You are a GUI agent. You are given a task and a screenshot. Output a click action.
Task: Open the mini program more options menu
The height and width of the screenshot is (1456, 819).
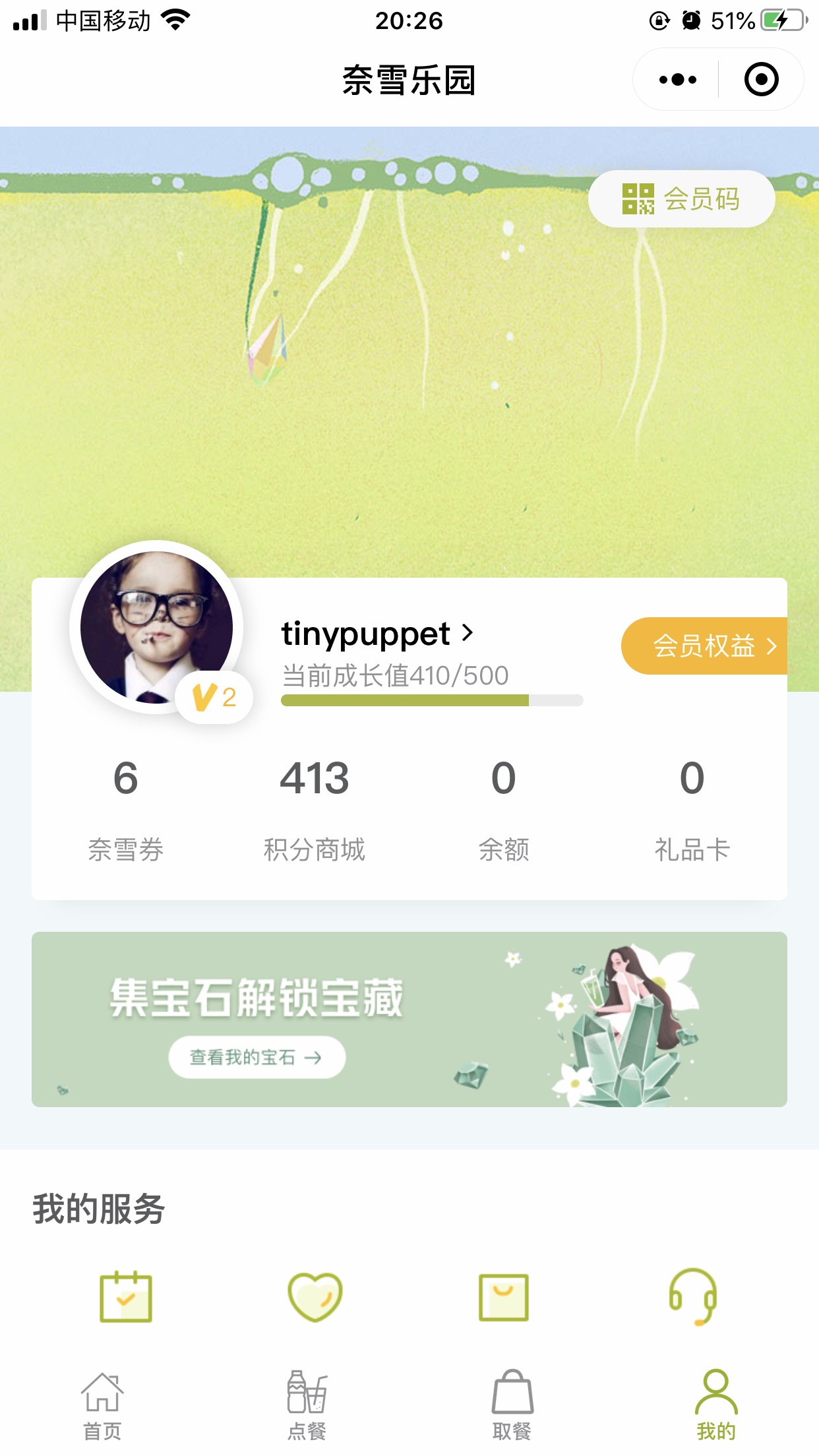click(x=677, y=80)
